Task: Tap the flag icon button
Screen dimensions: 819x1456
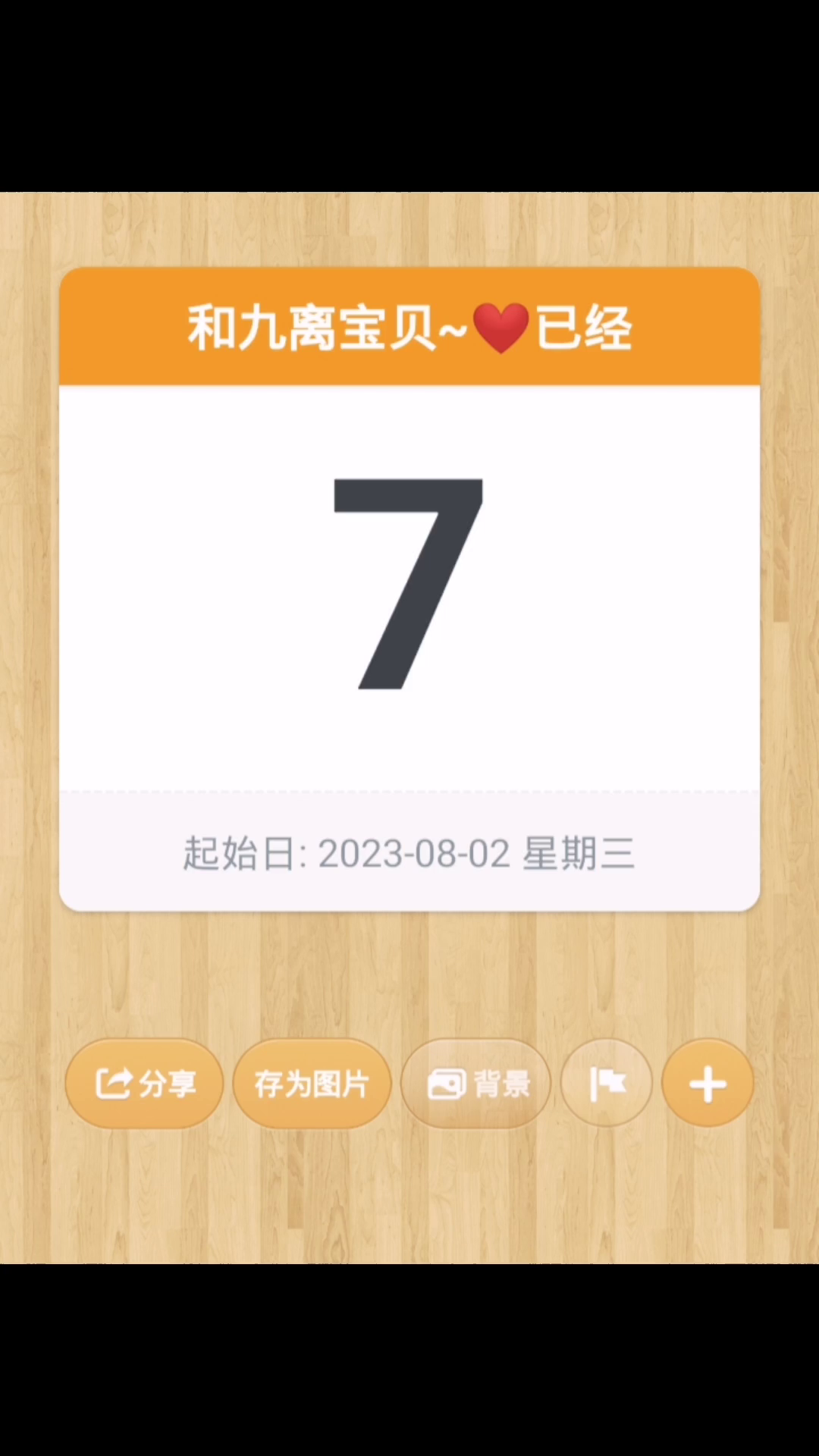Action: point(607,1084)
